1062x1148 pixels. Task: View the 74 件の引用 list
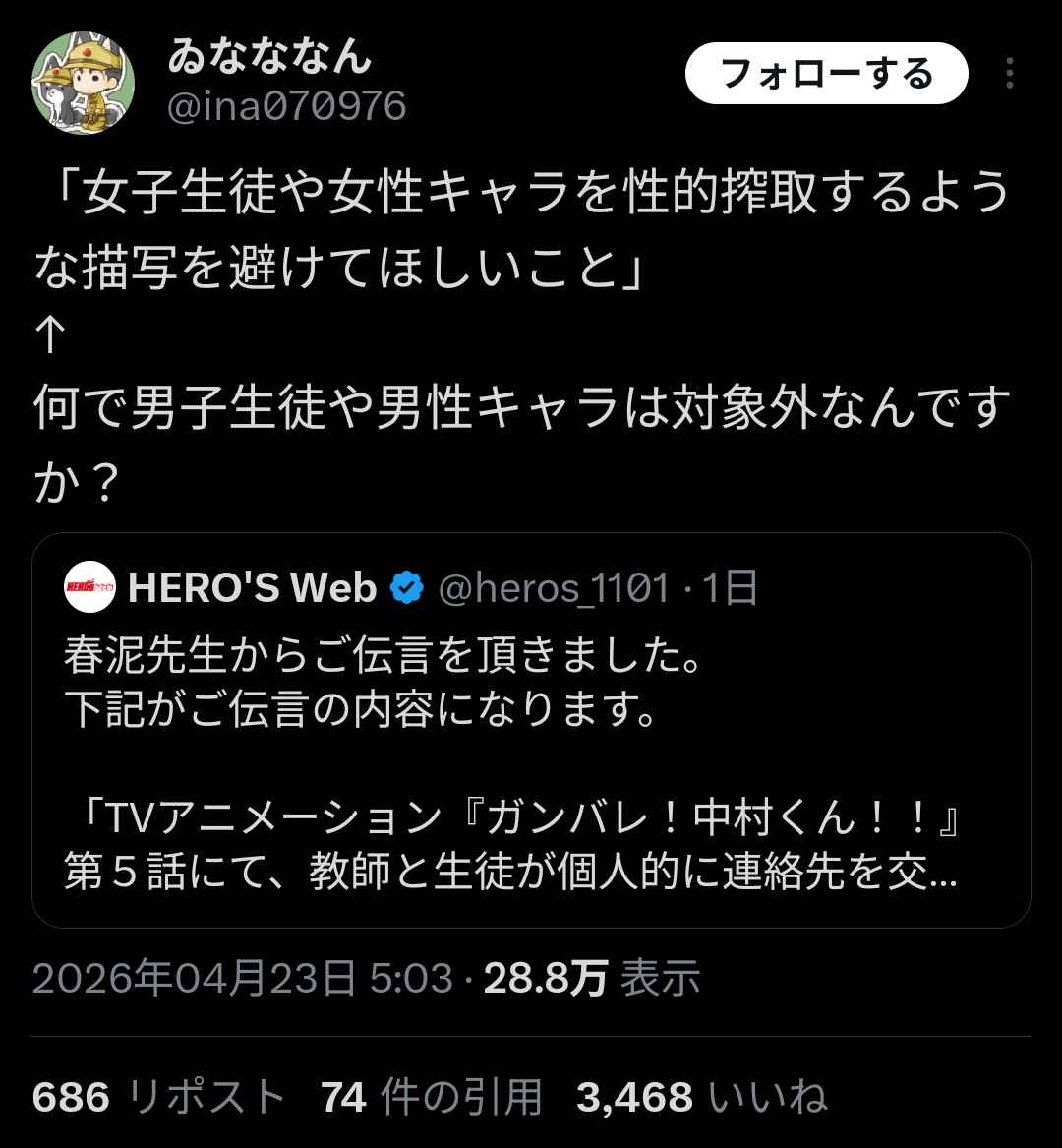(x=432, y=1097)
